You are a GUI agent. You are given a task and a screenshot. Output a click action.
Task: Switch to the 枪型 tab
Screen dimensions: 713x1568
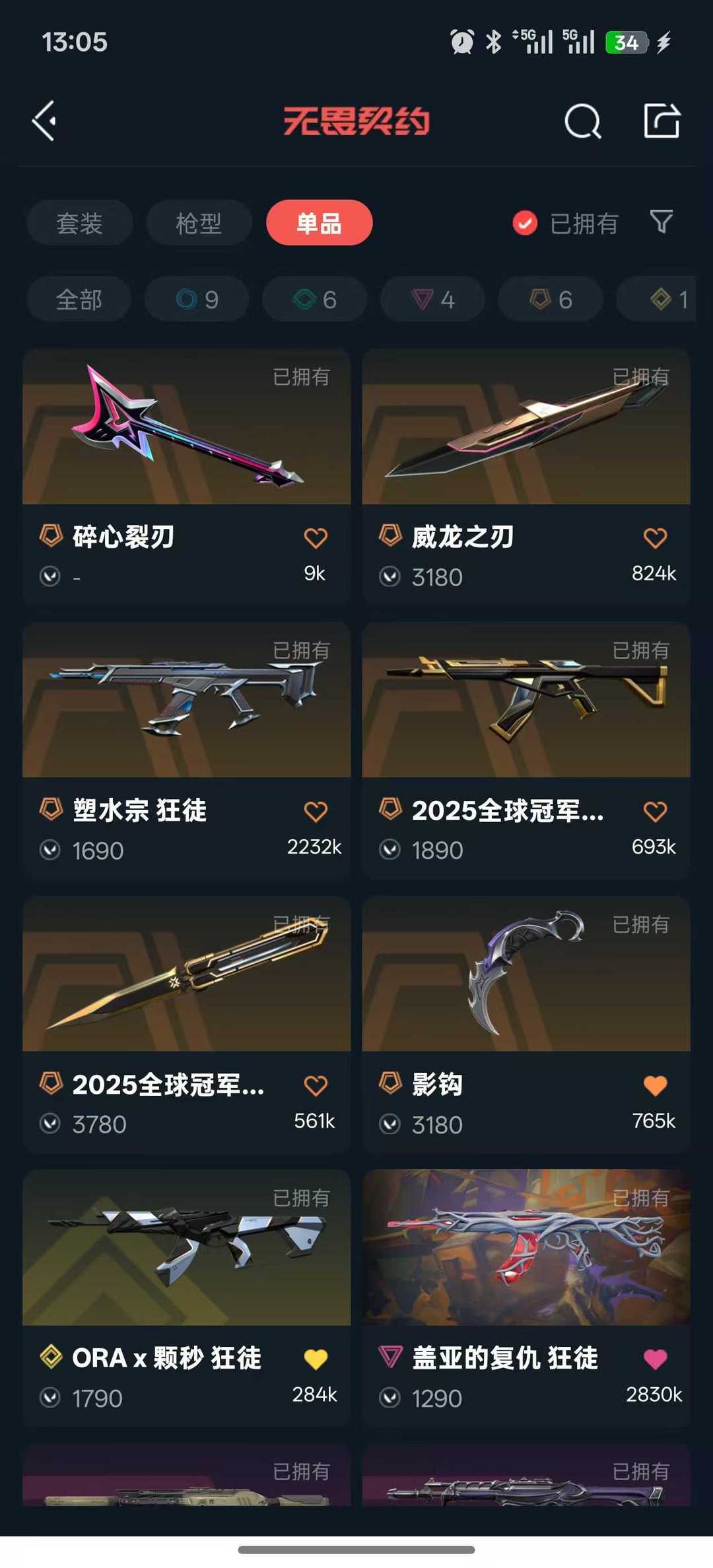(x=199, y=223)
